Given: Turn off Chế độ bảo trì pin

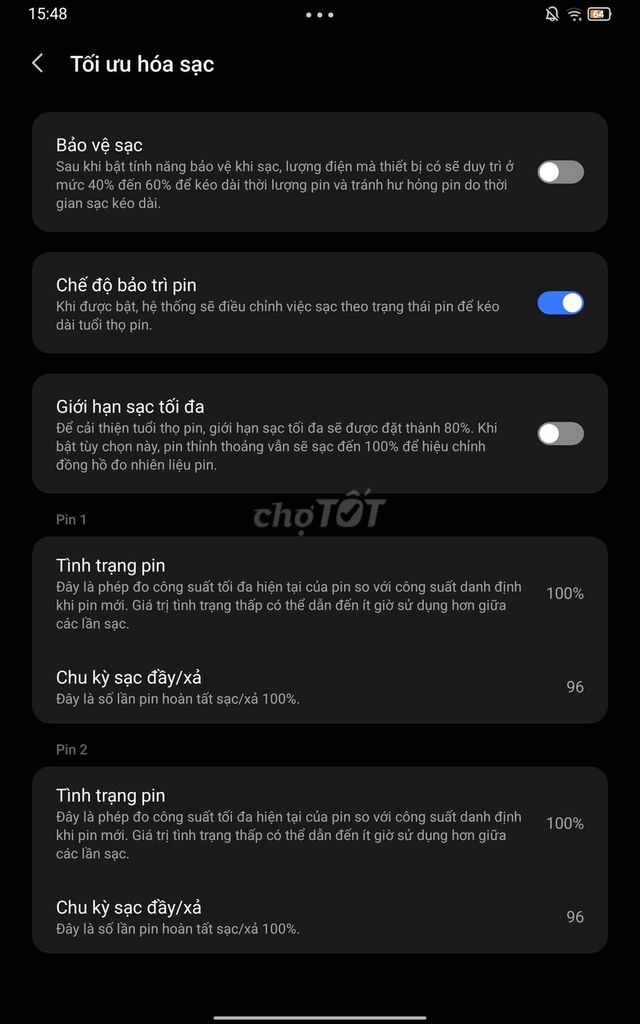Looking at the screenshot, I should tap(560, 303).
